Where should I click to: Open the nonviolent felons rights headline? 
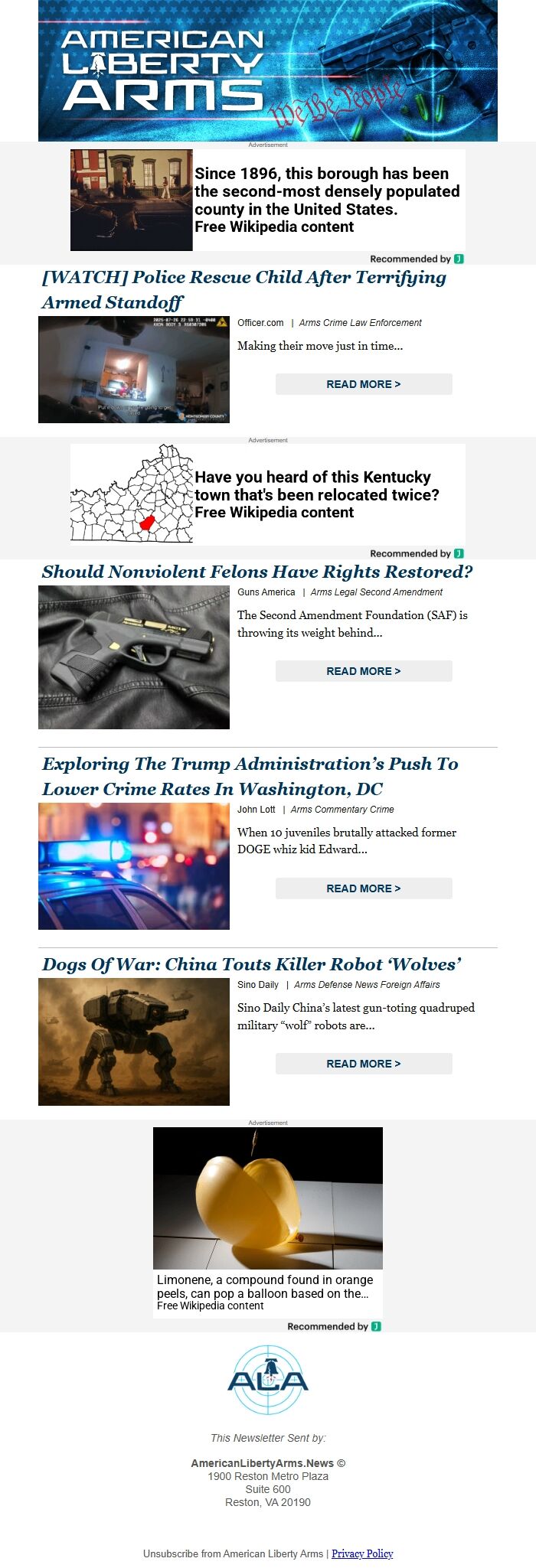(x=257, y=572)
